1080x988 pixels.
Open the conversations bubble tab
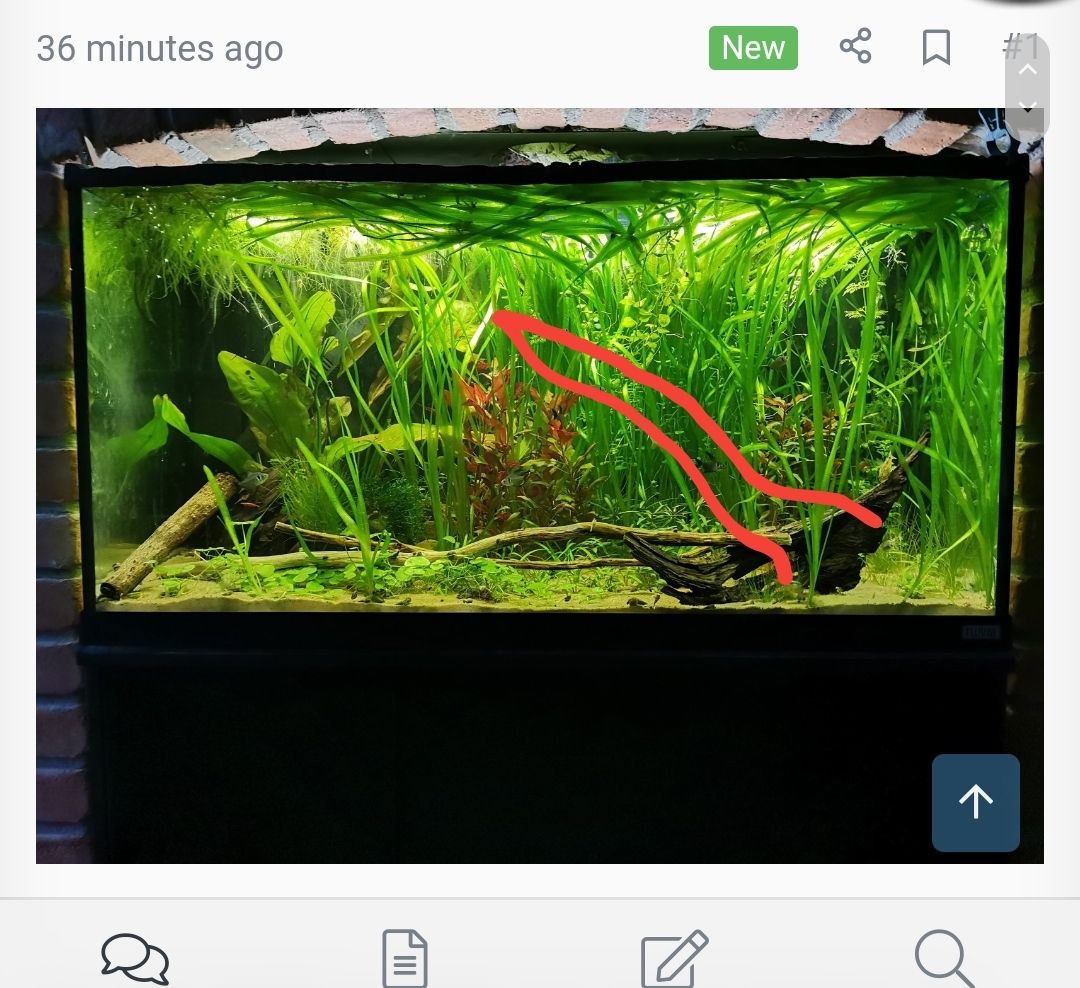coord(135,958)
